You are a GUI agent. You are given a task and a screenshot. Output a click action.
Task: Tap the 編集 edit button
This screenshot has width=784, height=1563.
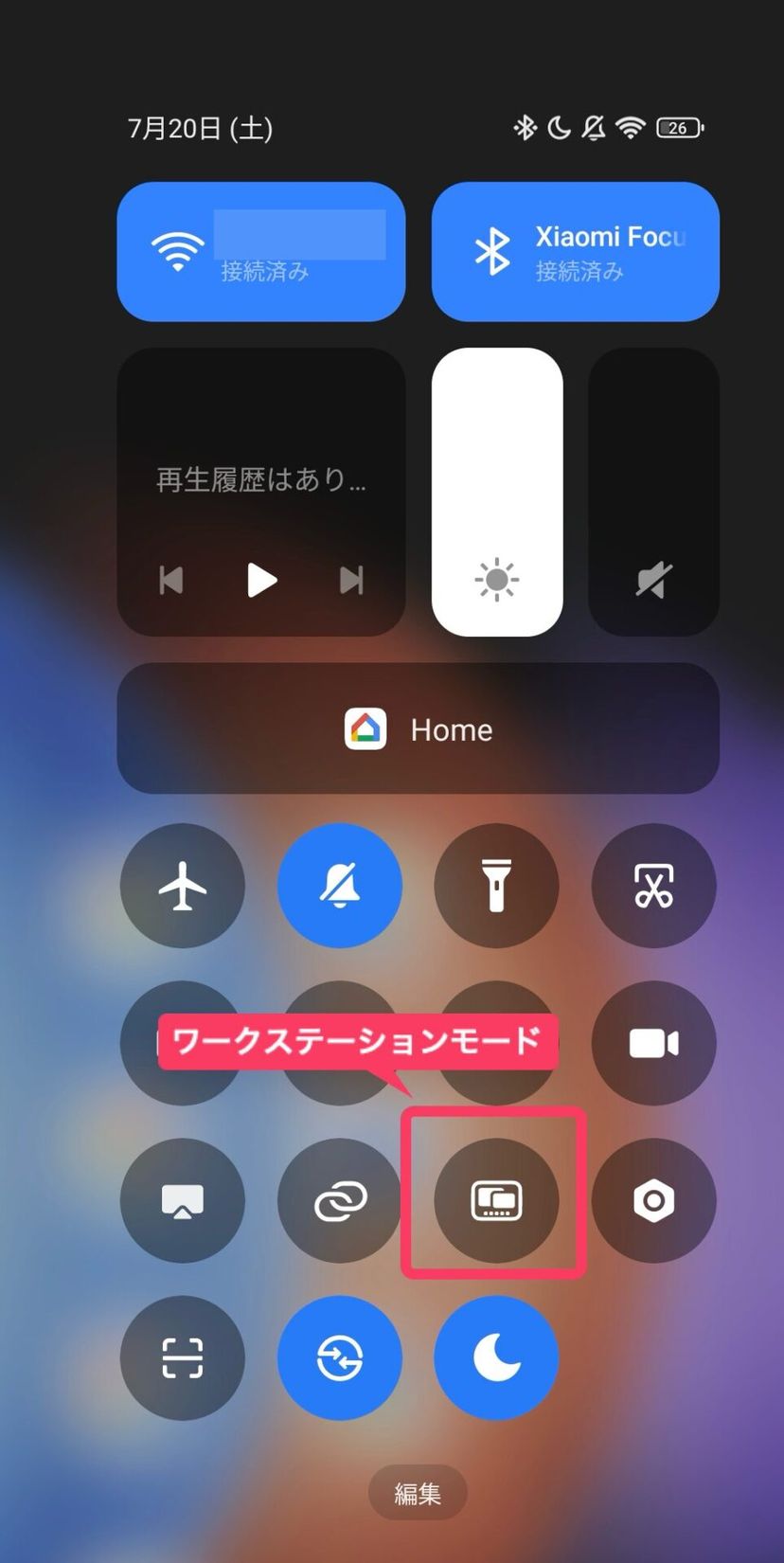coord(418,1493)
